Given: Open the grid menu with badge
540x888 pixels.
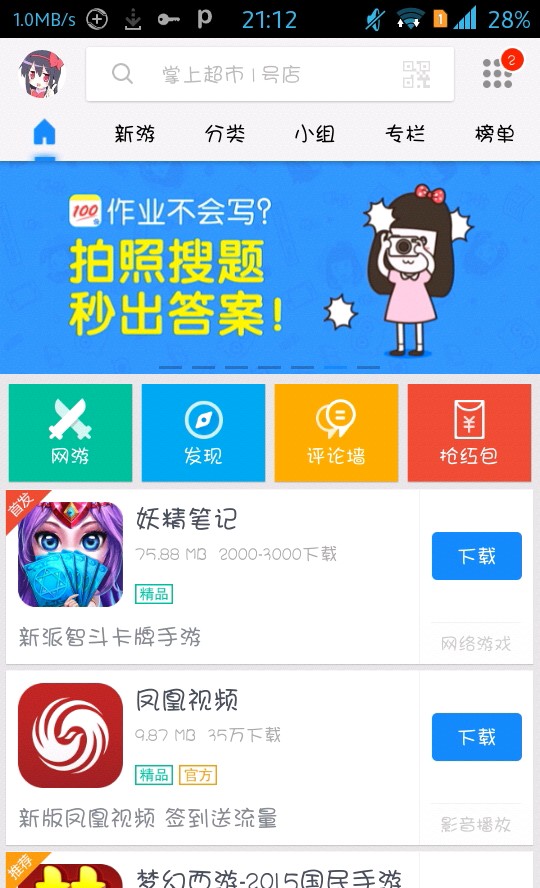Looking at the screenshot, I should (498, 73).
